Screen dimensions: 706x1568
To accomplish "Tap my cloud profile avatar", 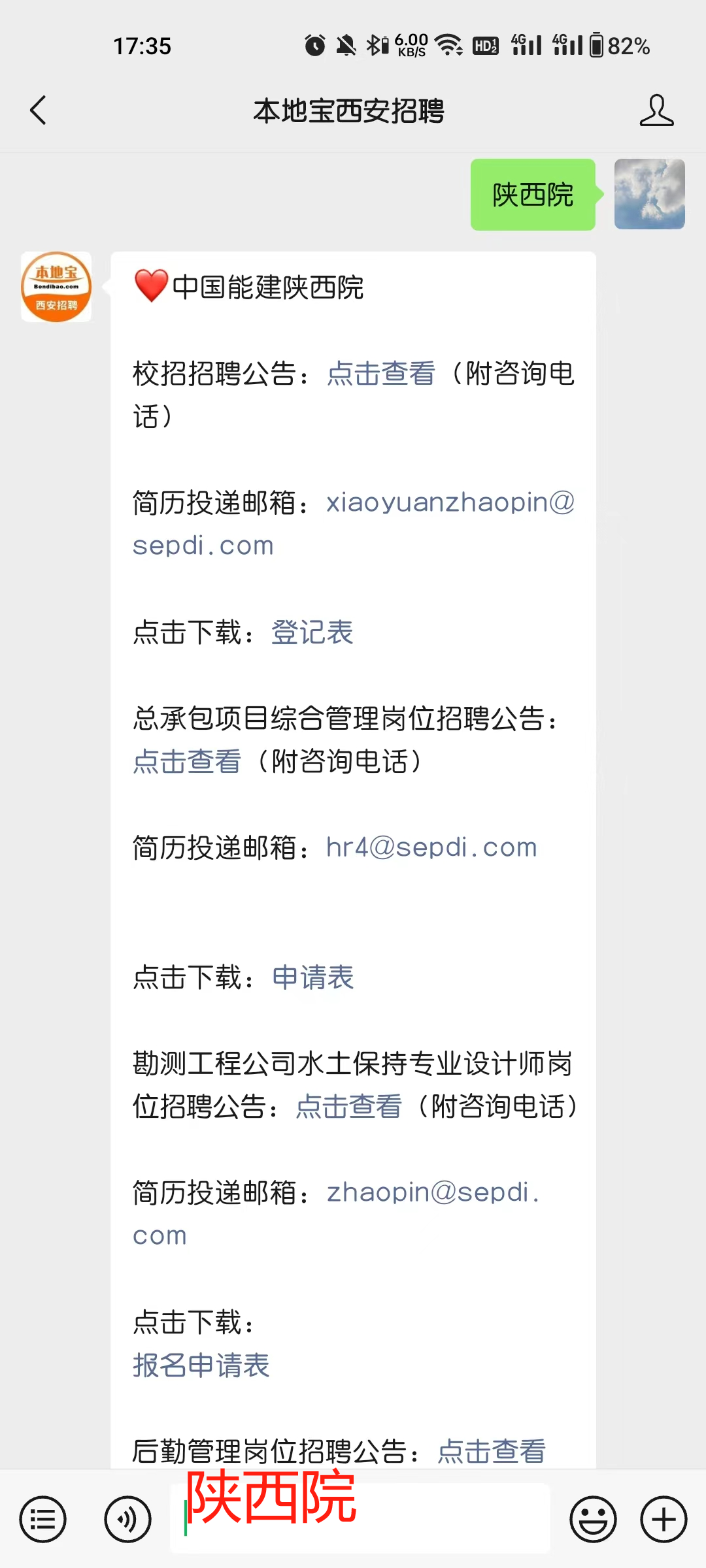I will [x=650, y=194].
